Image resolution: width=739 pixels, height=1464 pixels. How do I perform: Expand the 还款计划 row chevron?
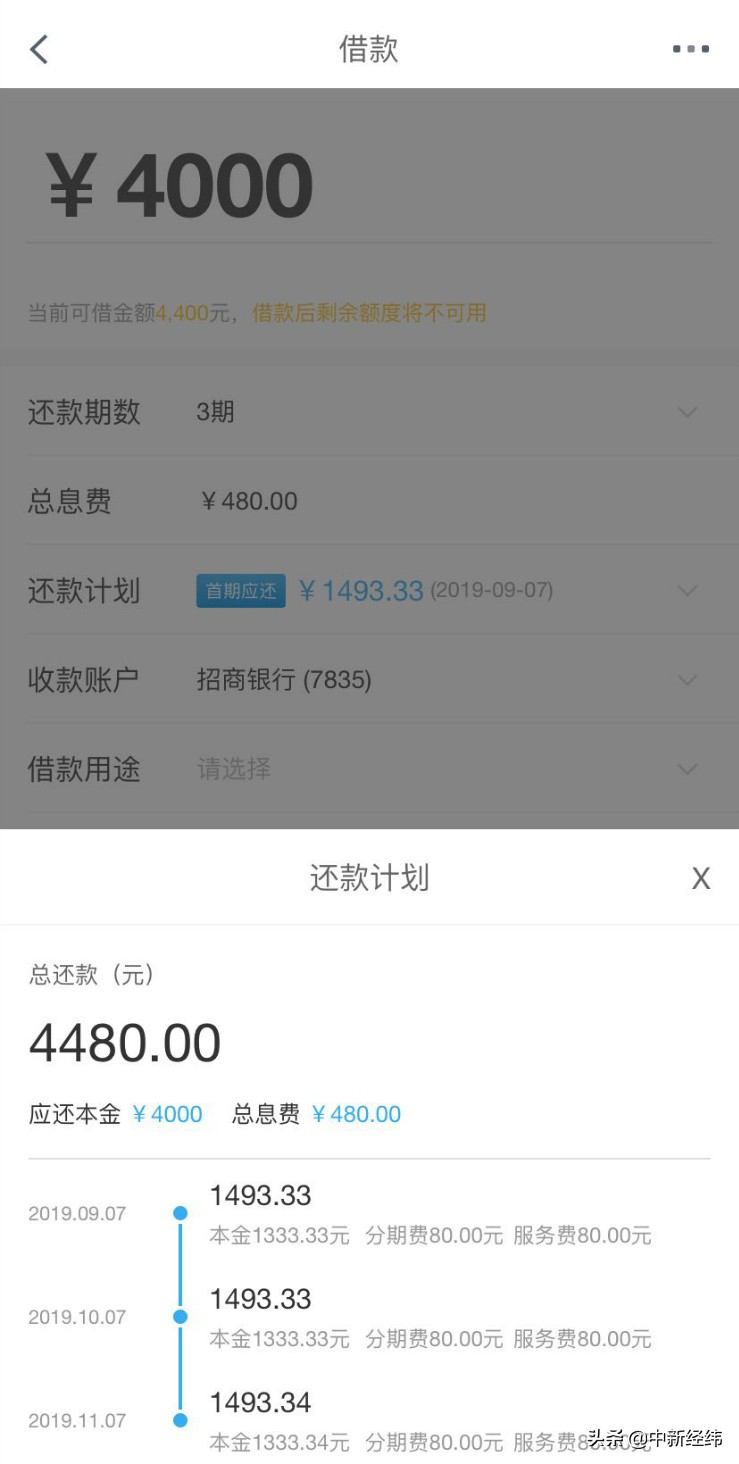688,591
